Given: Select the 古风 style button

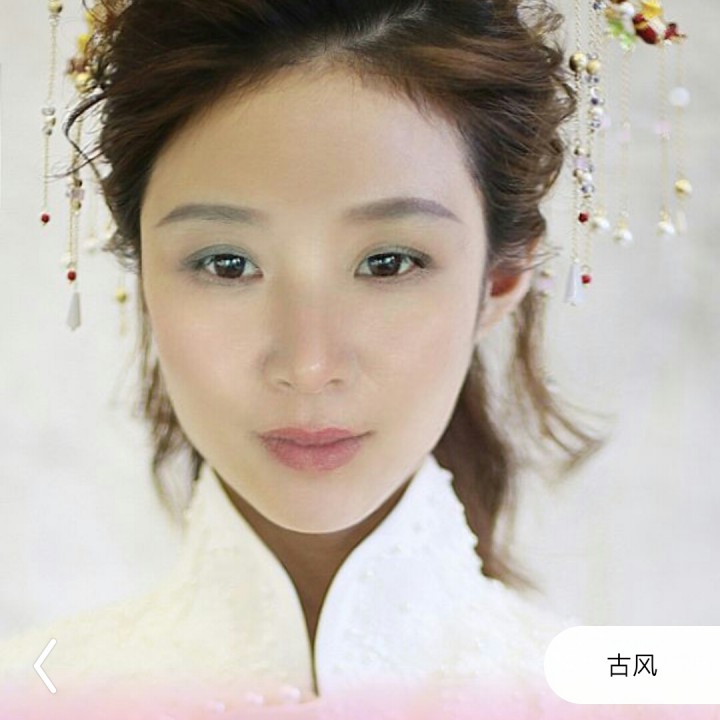Looking at the screenshot, I should tap(632, 665).
